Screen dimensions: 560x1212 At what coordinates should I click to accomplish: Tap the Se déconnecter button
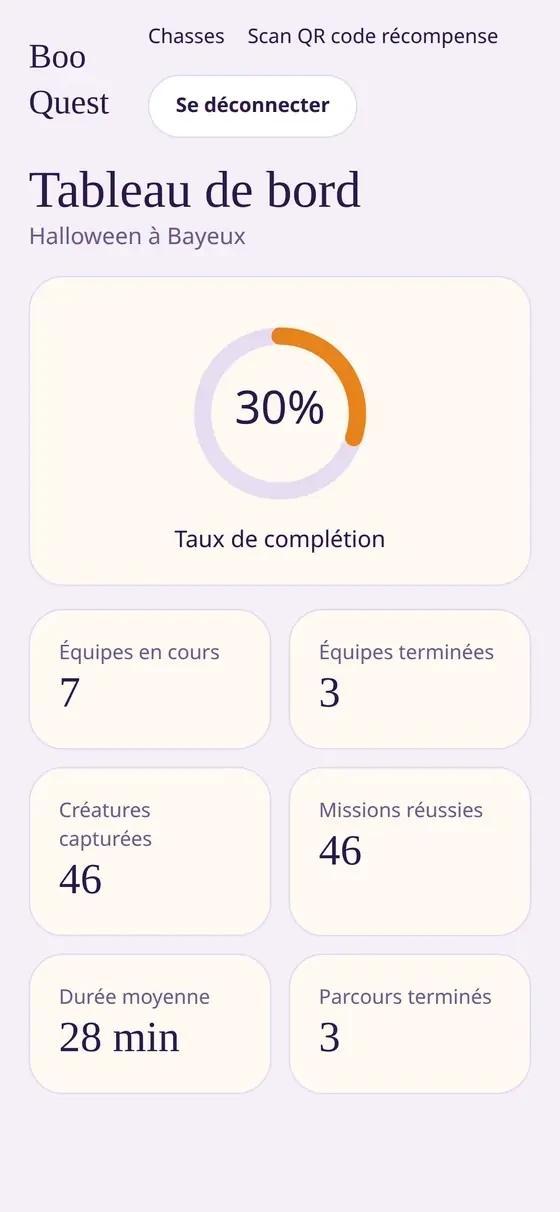pos(252,106)
